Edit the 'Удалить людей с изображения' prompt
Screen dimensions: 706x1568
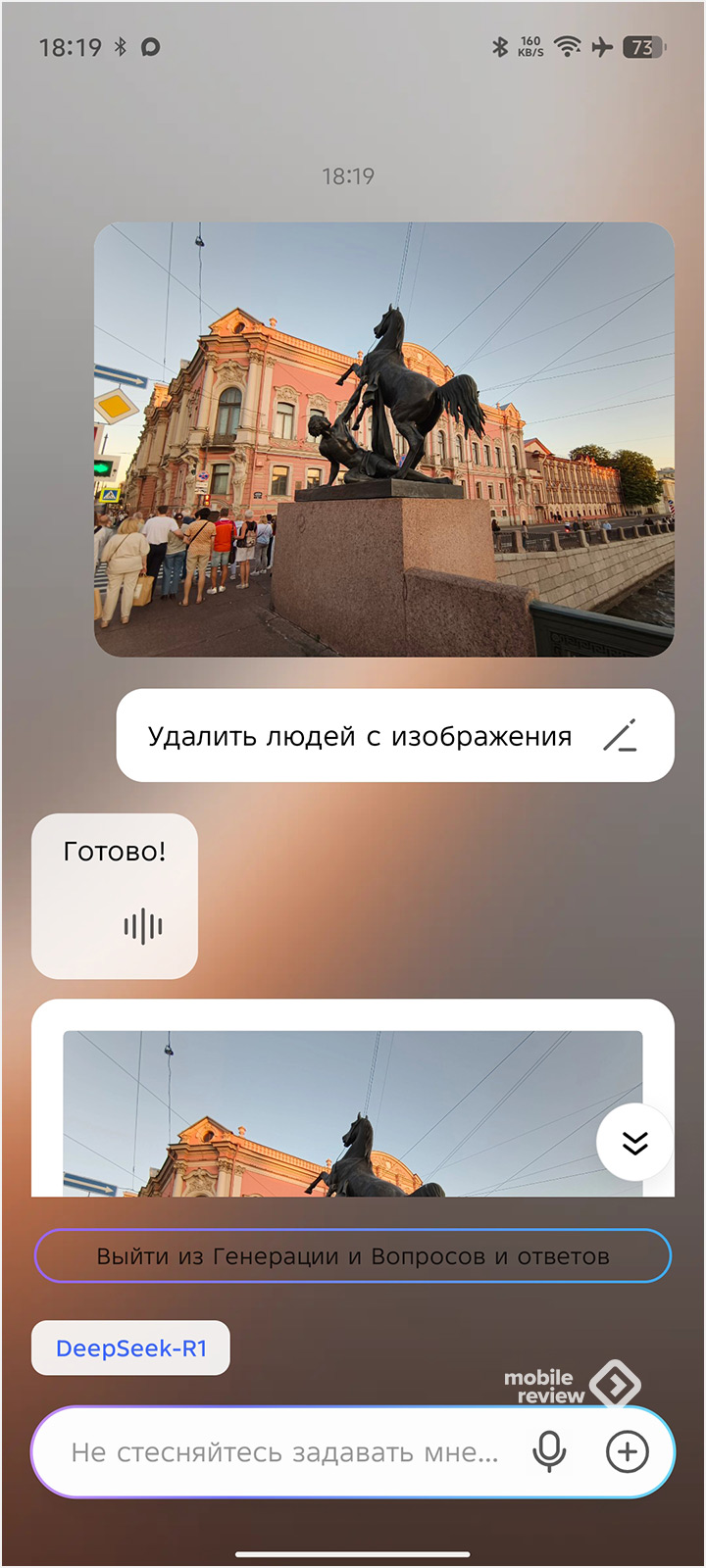[x=620, y=736]
